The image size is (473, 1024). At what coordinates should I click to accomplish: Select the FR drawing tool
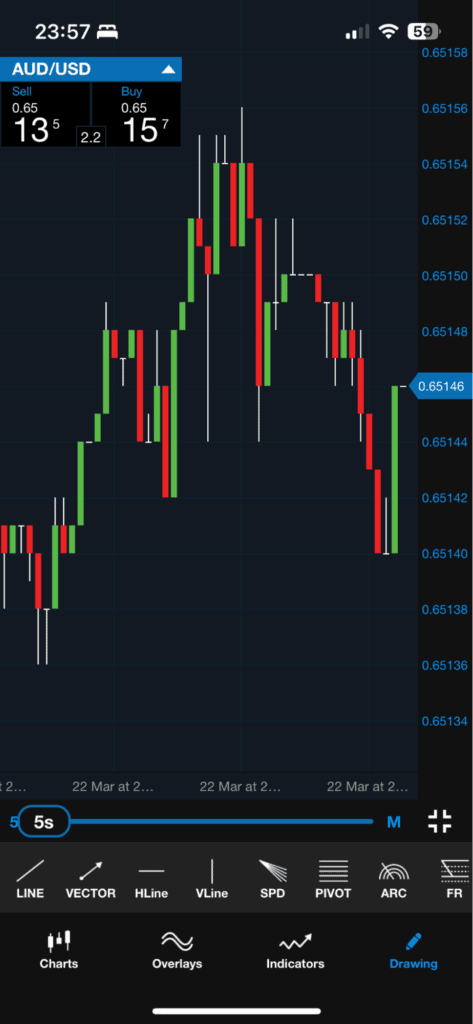coord(455,879)
